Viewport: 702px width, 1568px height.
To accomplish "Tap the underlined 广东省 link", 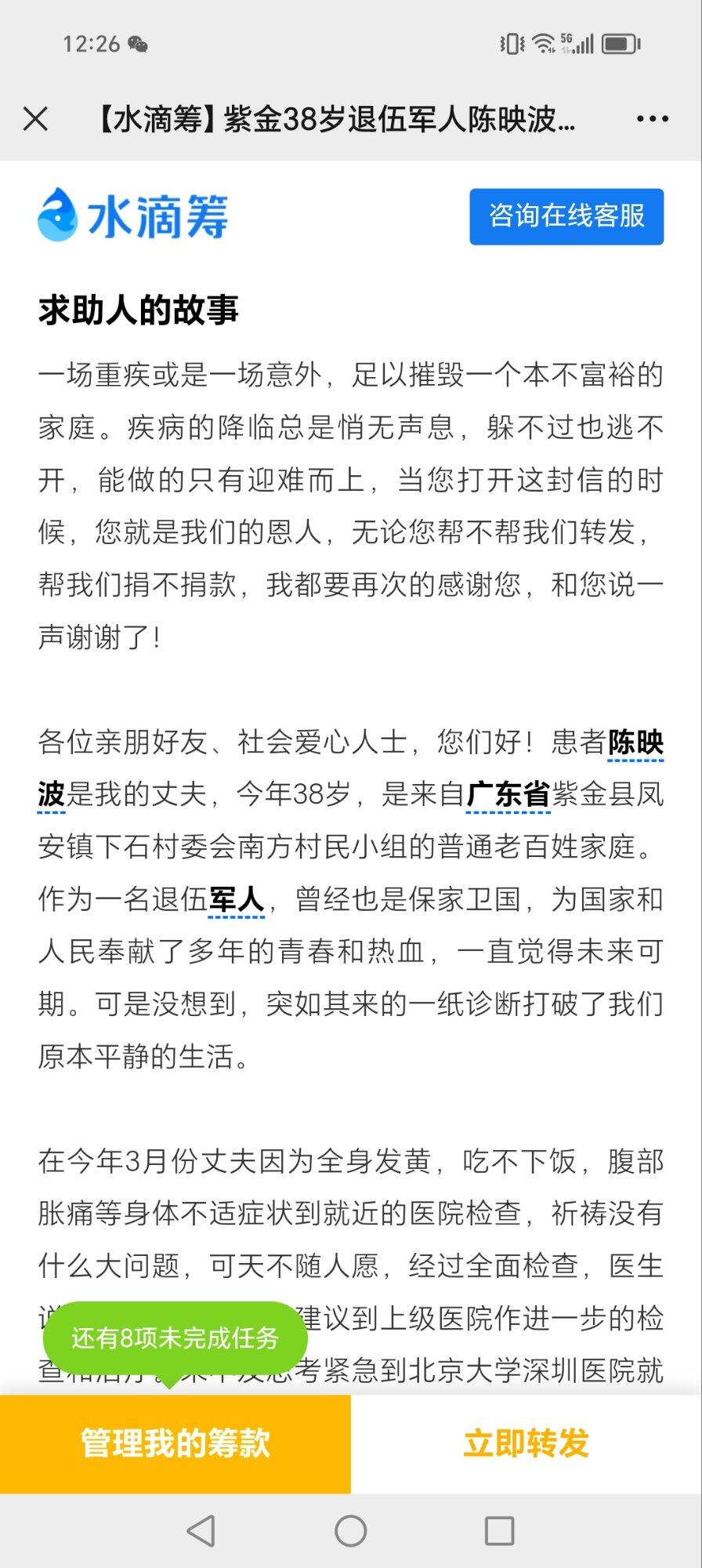I will (x=508, y=794).
